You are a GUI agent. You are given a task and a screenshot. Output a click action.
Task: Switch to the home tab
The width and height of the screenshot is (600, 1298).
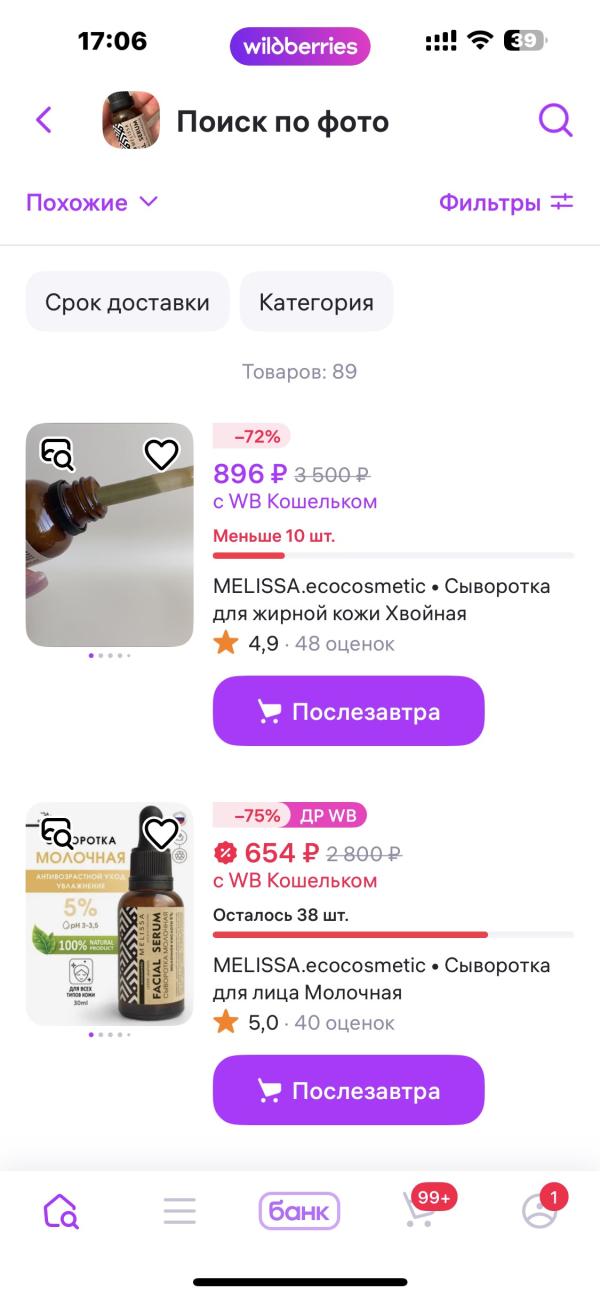(x=60, y=1211)
